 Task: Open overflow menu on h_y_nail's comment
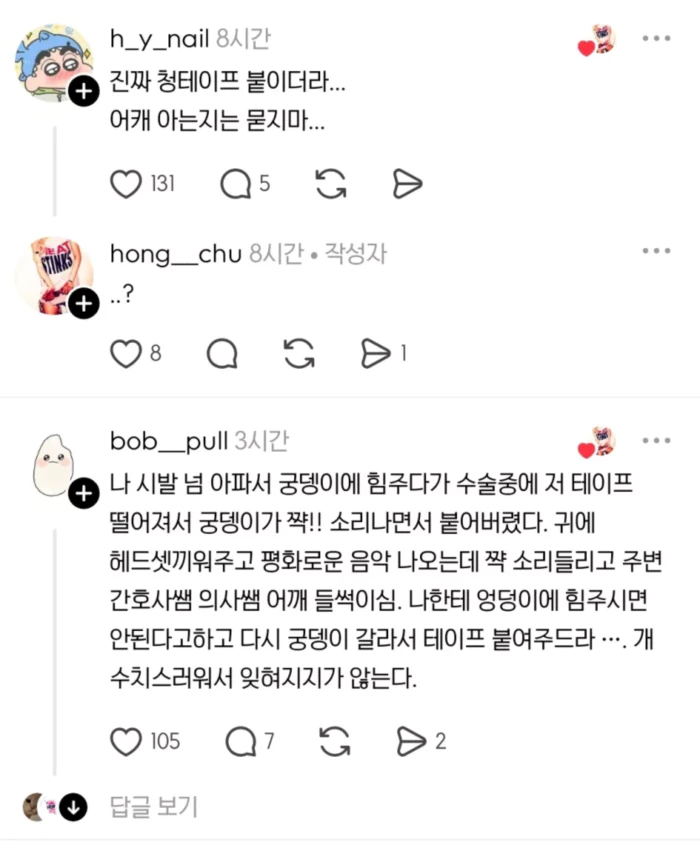point(656,39)
